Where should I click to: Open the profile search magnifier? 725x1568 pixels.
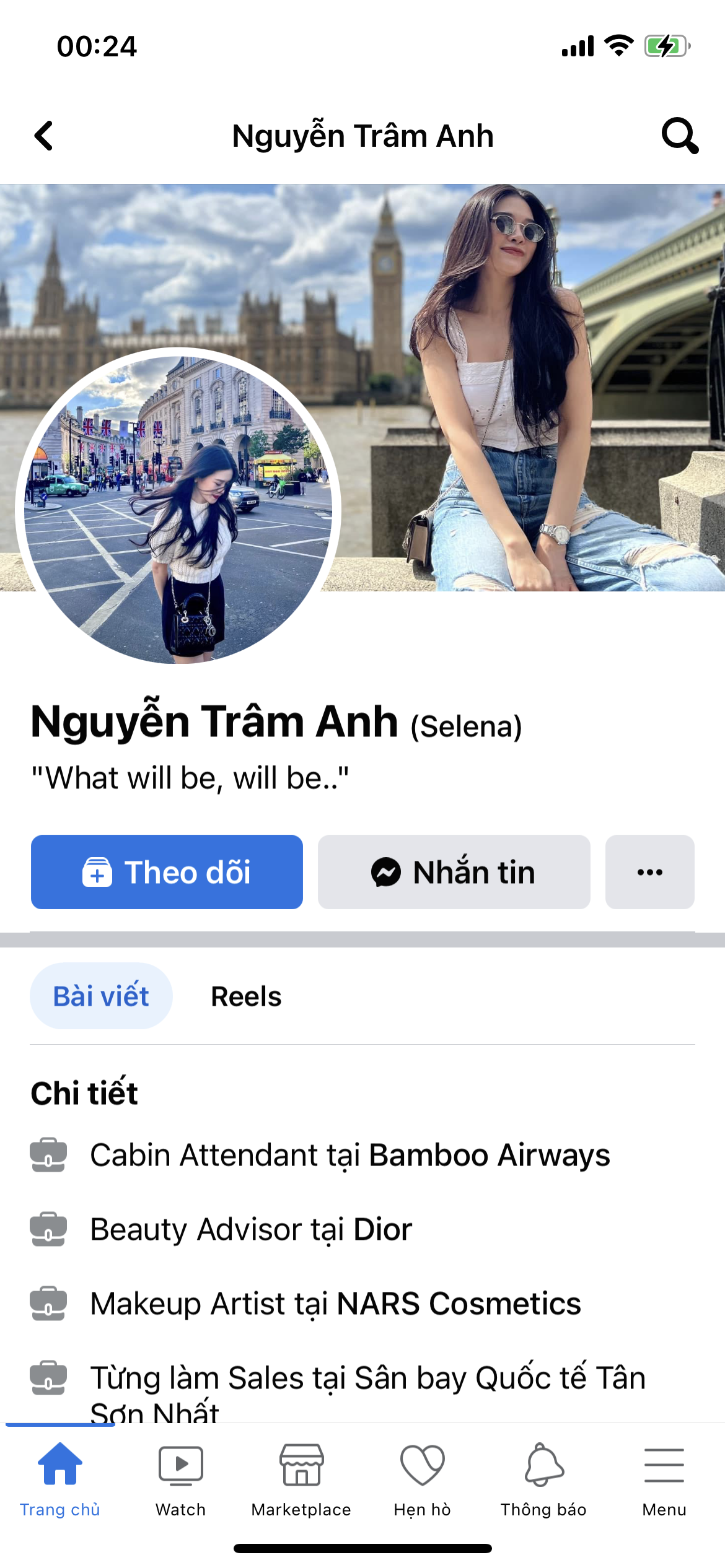tap(680, 136)
